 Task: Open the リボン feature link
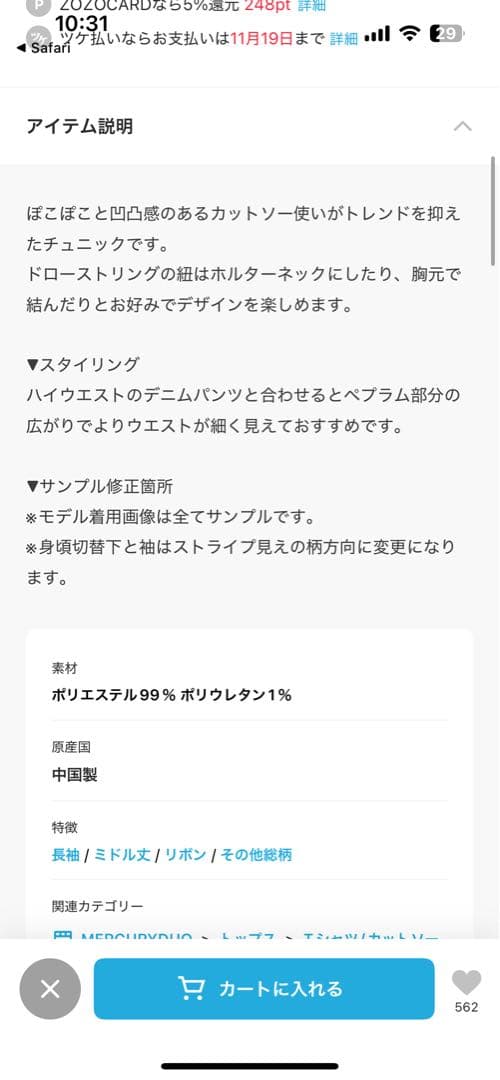click(x=185, y=855)
